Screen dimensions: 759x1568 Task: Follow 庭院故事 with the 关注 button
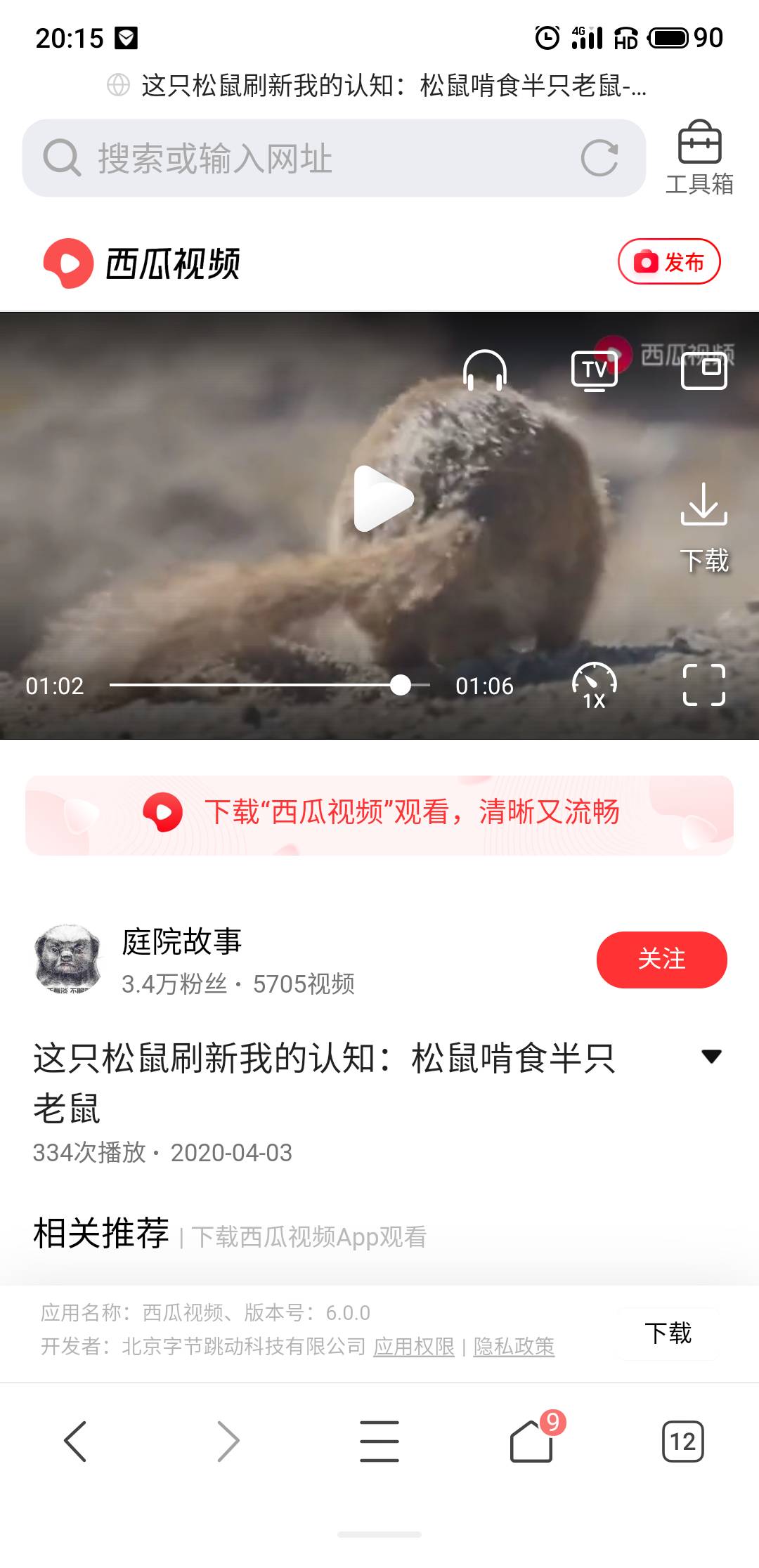661,960
